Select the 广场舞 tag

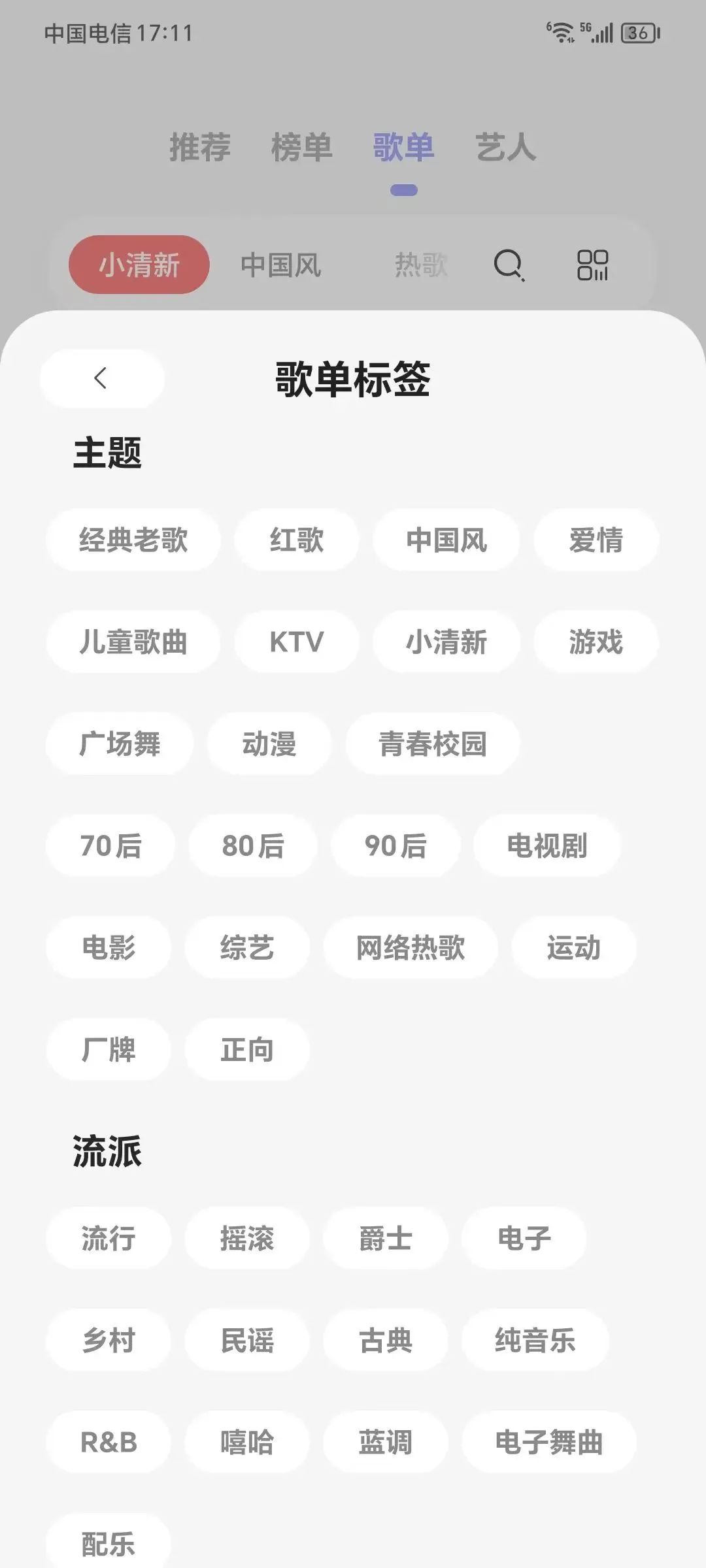[120, 744]
